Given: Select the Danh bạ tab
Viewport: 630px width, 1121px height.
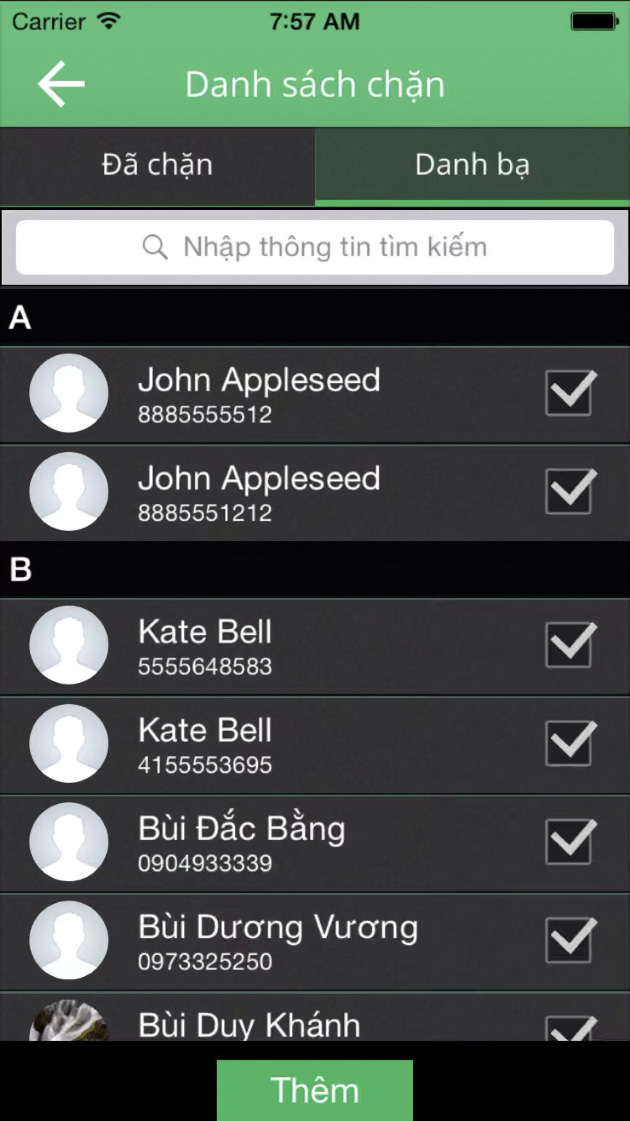Looking at the screenshot, I should (472, 165).
